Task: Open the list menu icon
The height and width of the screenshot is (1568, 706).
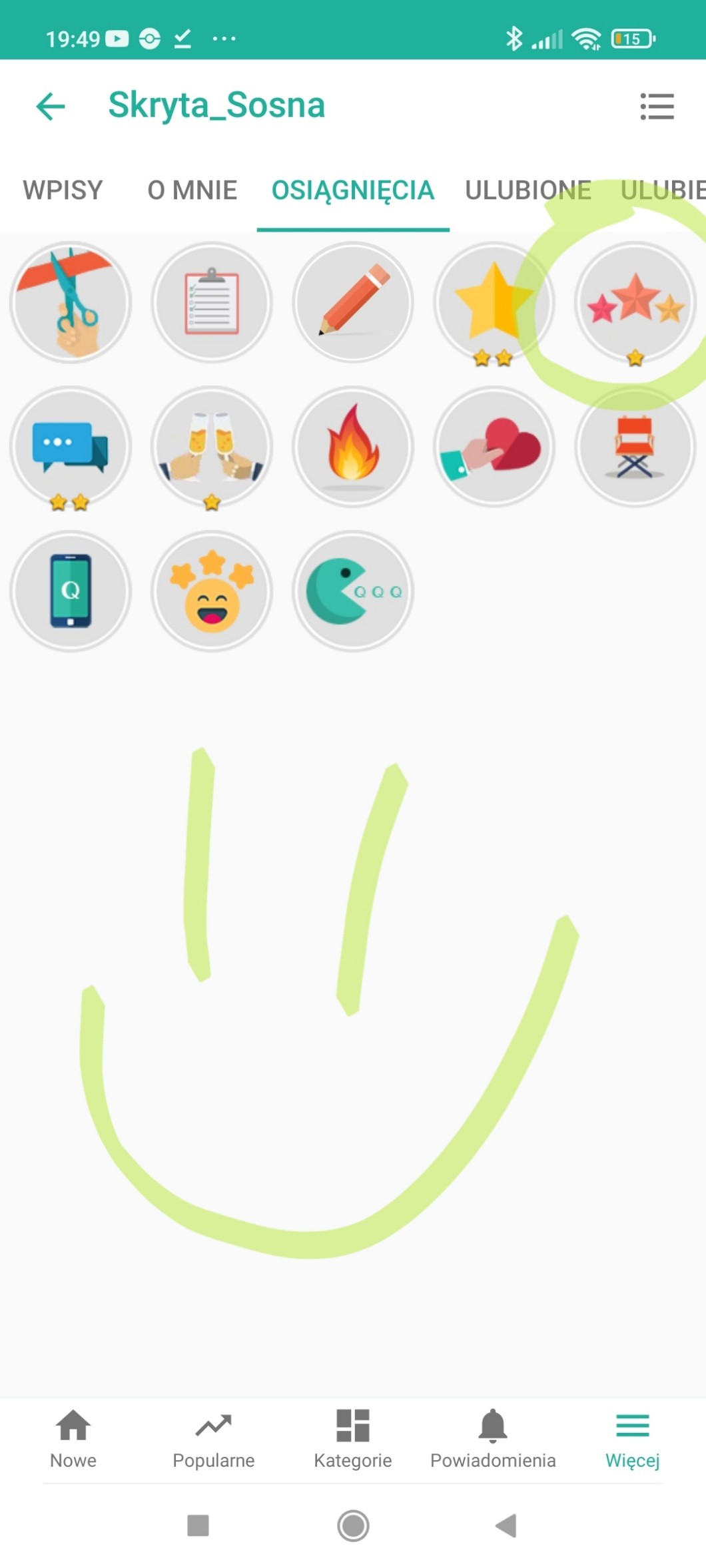Action: (657, 107)
